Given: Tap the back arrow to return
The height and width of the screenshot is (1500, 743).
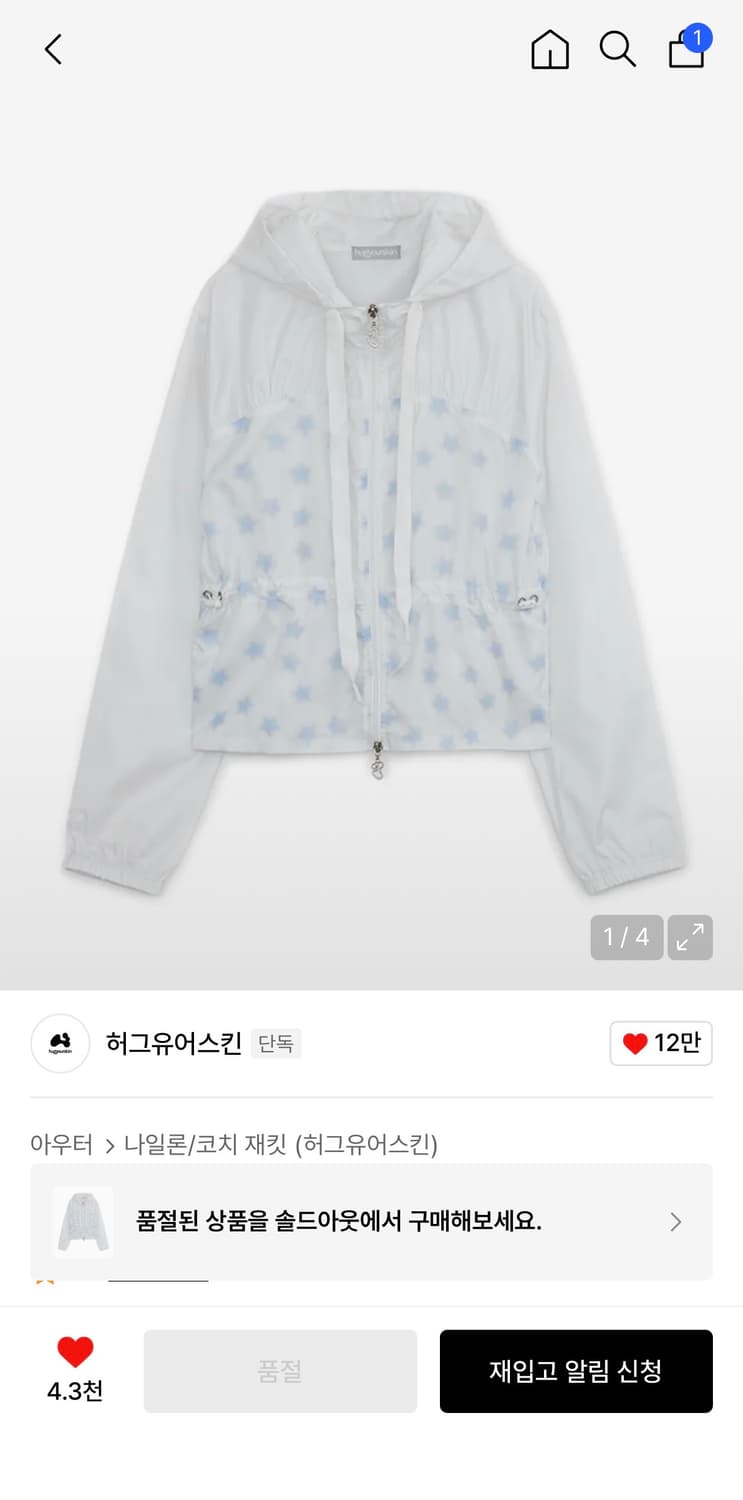Looking at the screenshot, I should click(52, 48).
